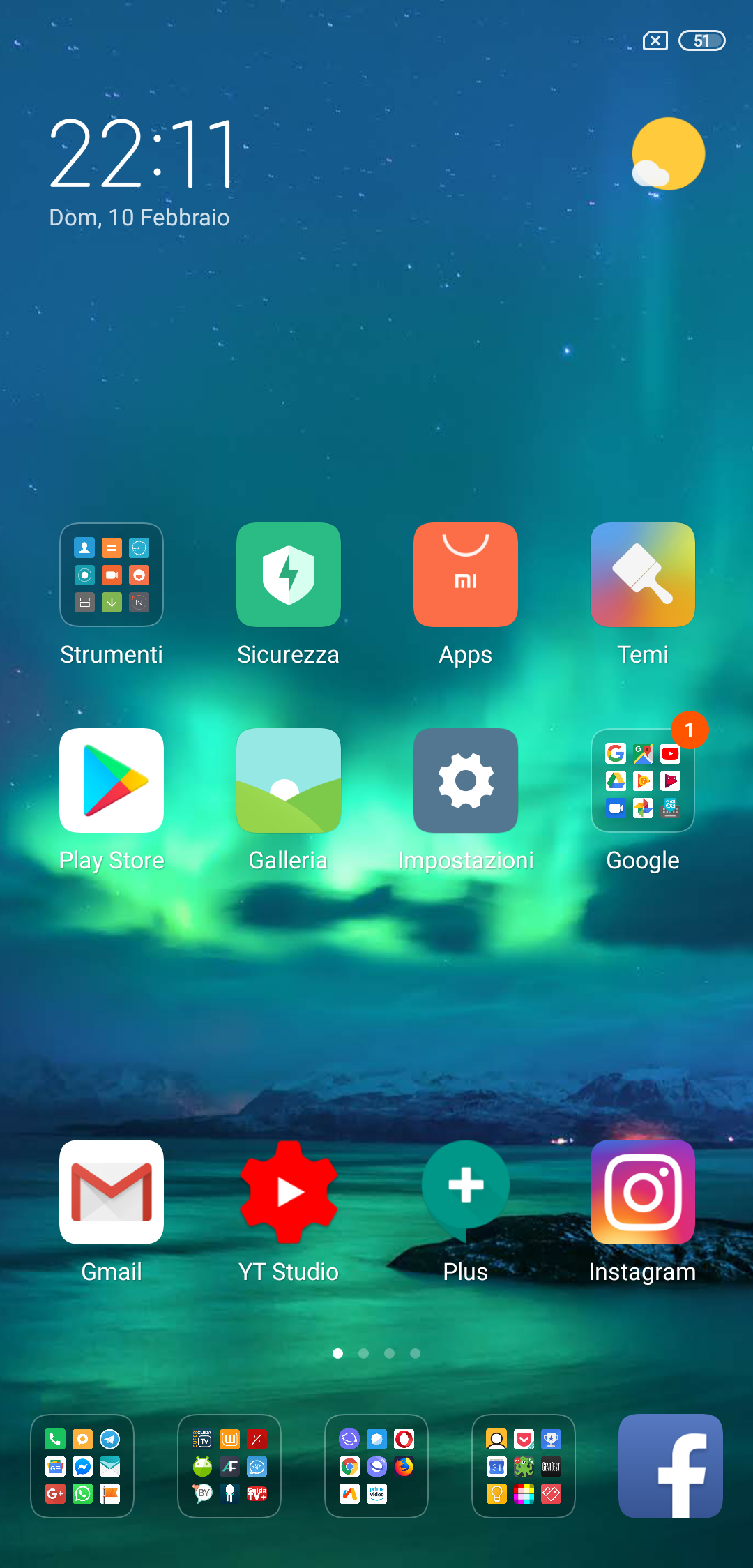Tap the 22:11 clock widget
753x1568 pixels.
[142, 153]
